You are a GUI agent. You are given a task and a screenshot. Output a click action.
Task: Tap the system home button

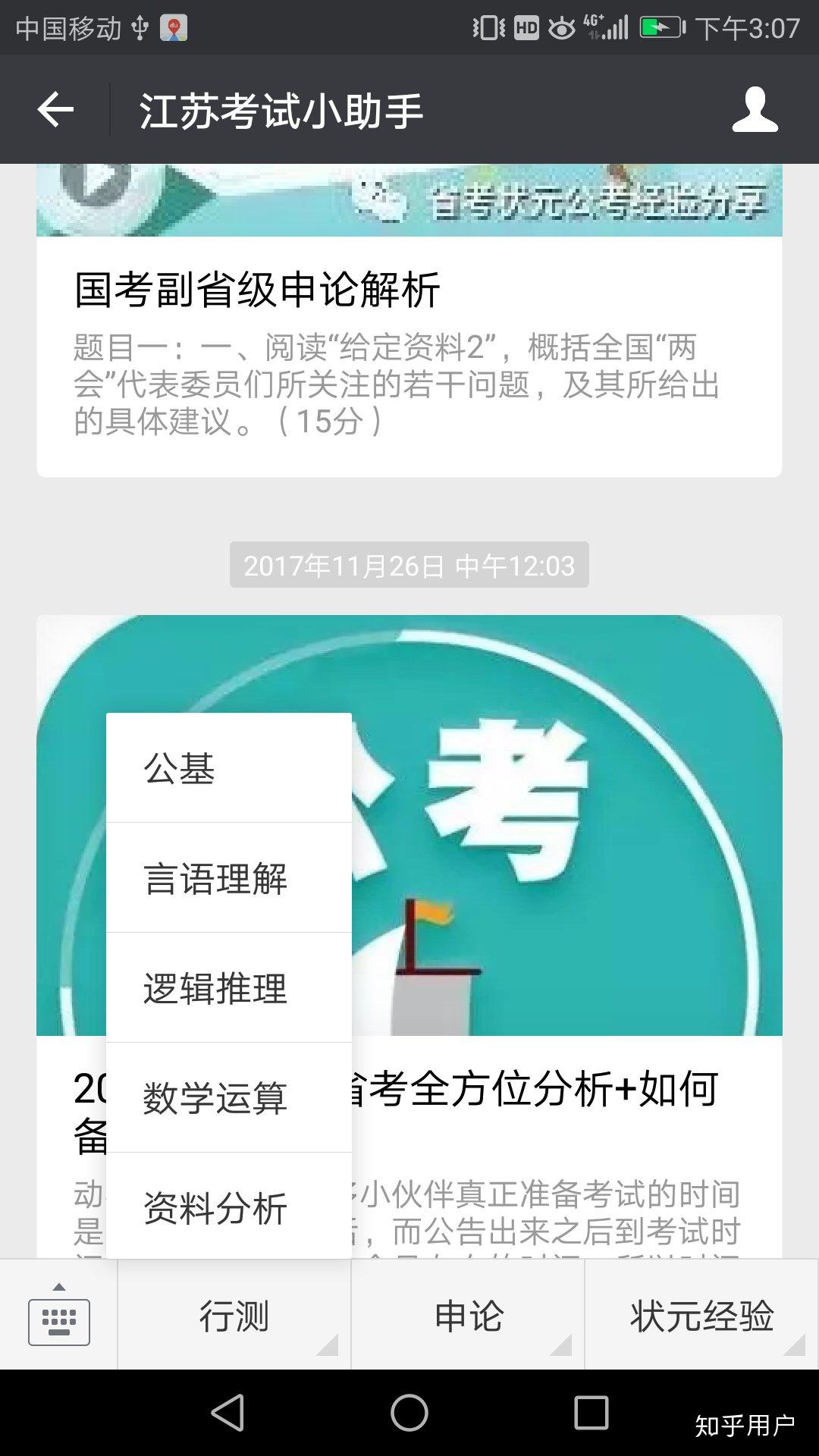[x=409, y=1412]
